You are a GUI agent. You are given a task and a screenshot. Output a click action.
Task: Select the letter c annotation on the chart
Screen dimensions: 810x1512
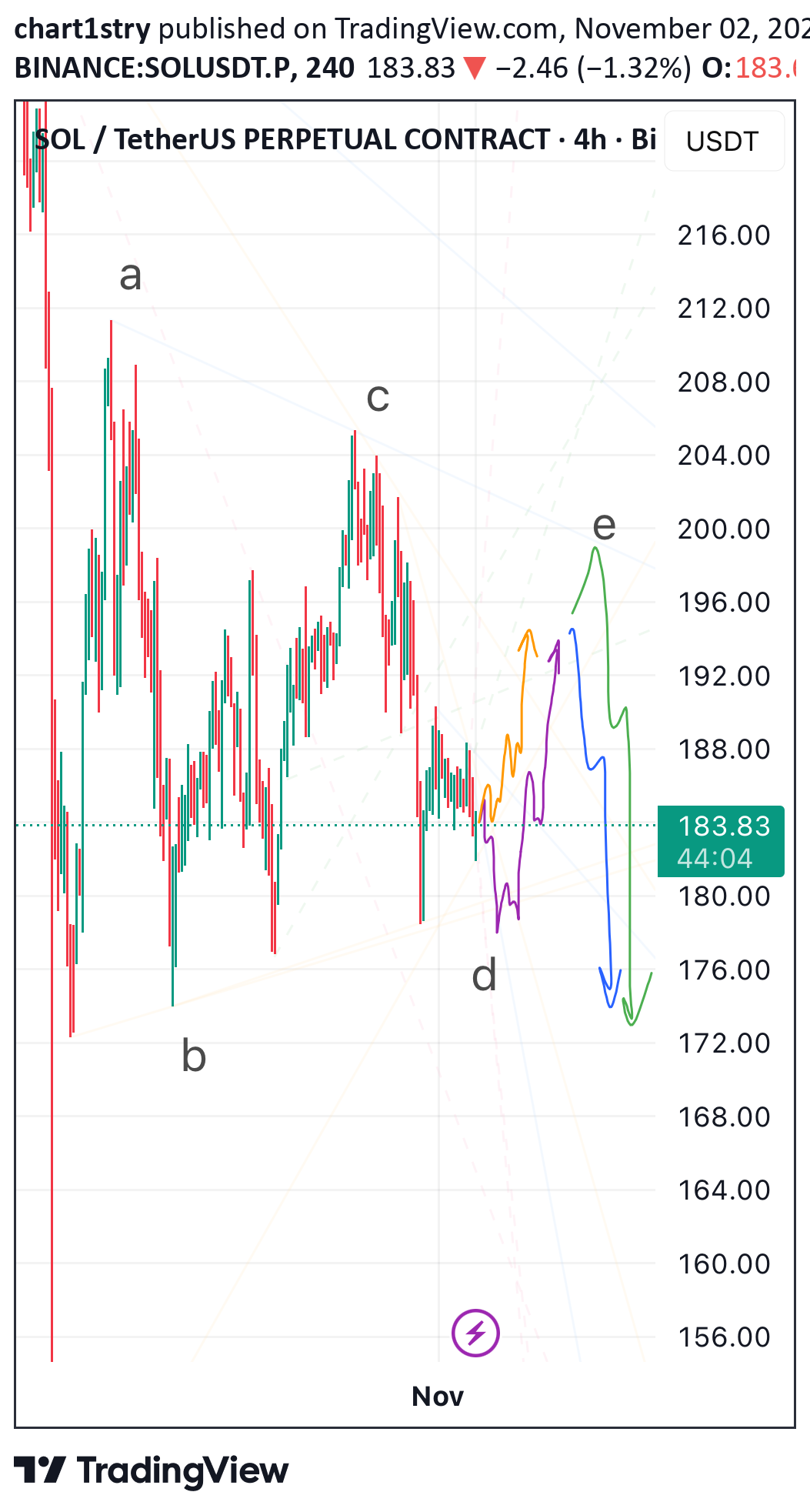[378, 399]
